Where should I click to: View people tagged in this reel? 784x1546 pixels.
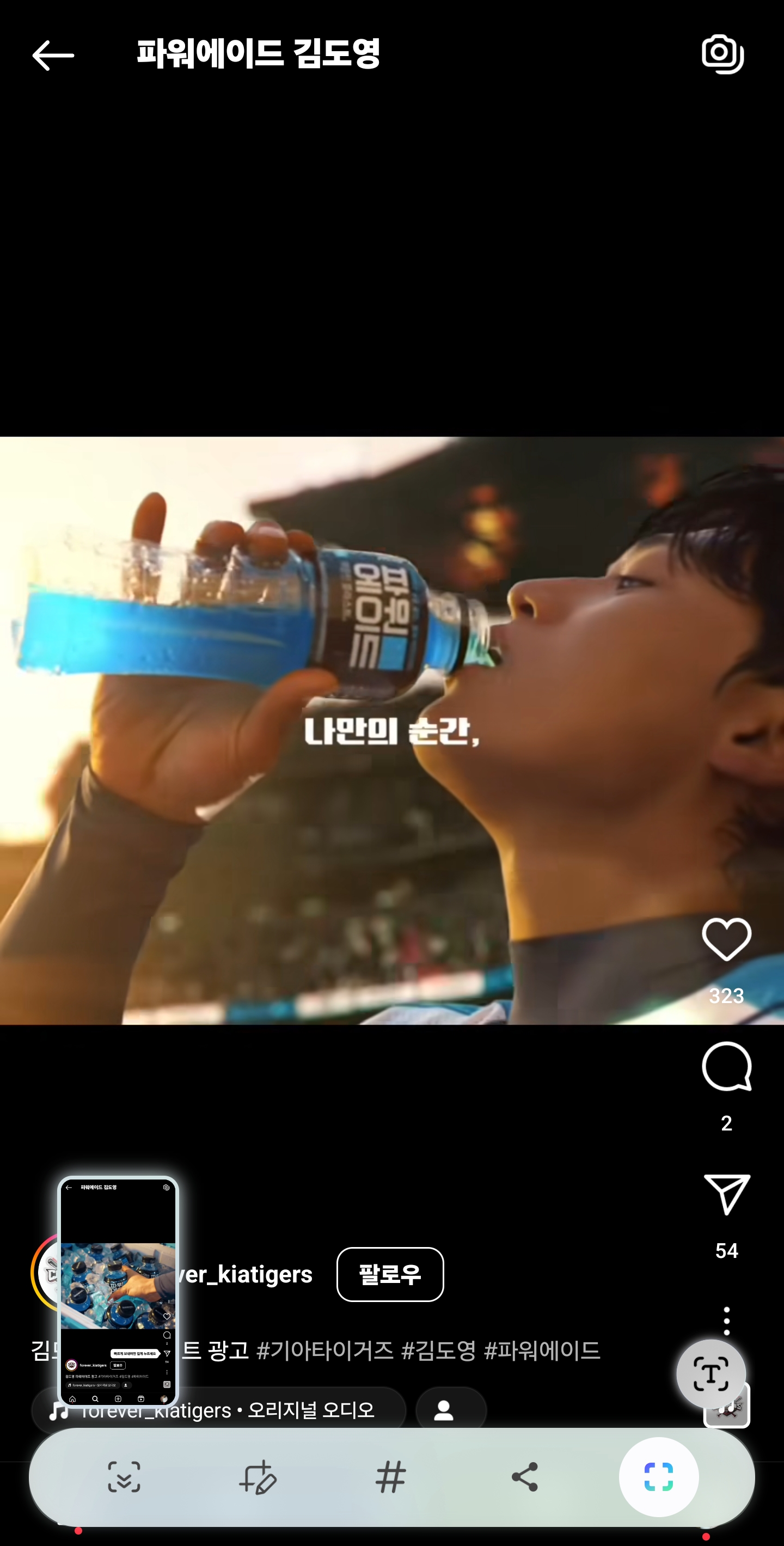(450, 1410)
